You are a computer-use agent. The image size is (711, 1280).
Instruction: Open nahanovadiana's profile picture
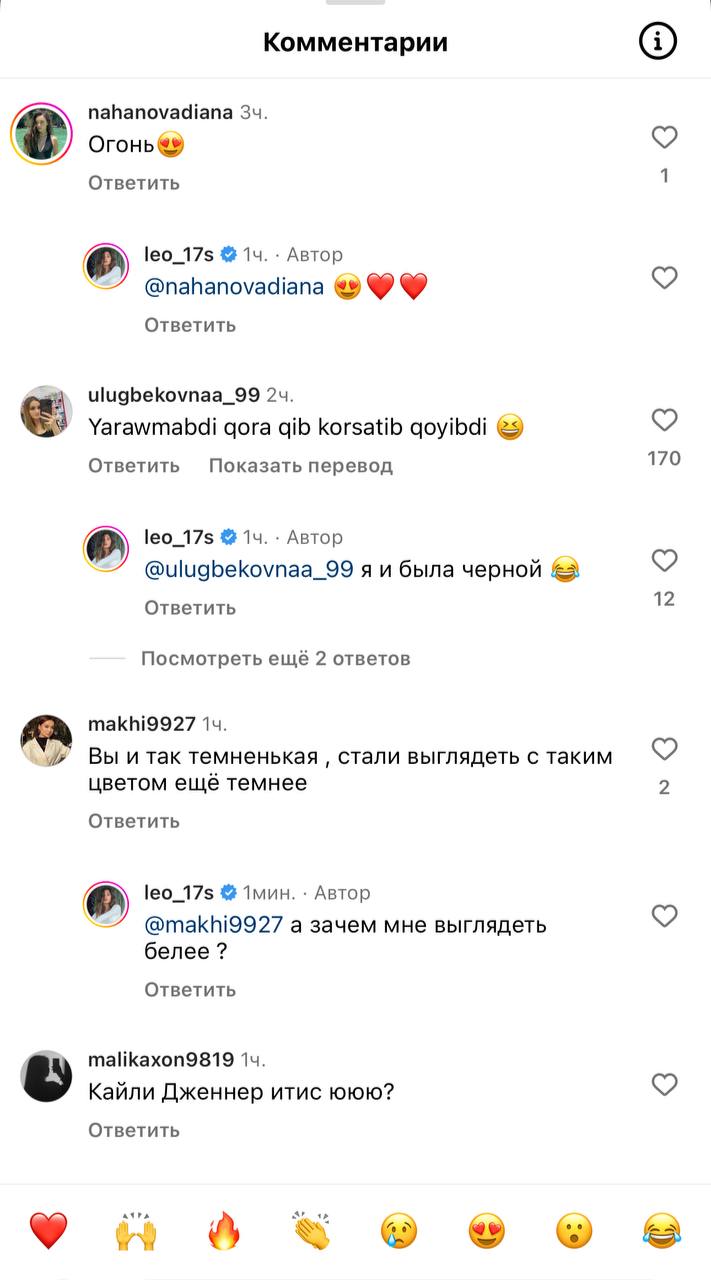(x=42, y=133)
